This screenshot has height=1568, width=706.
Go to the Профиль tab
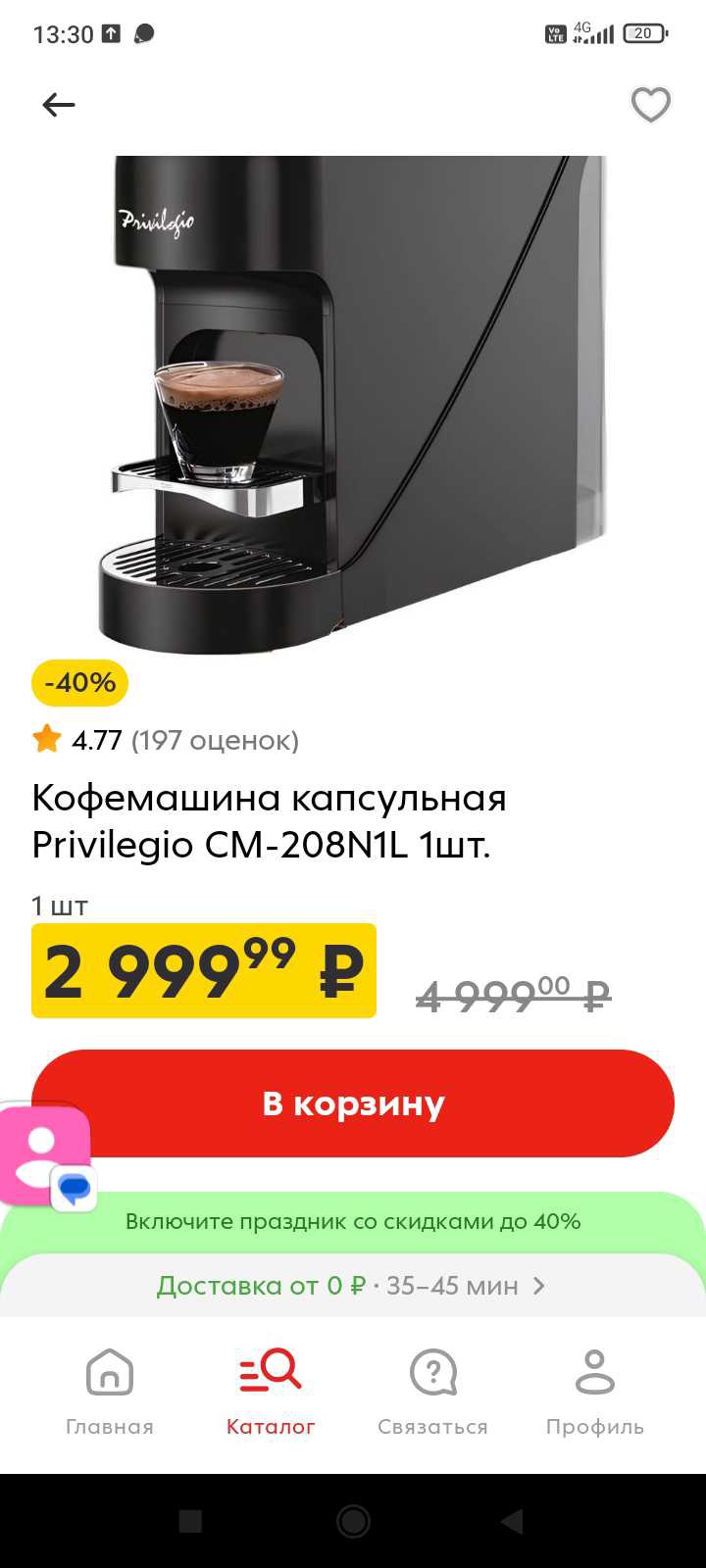click(x=594, y=1393)
